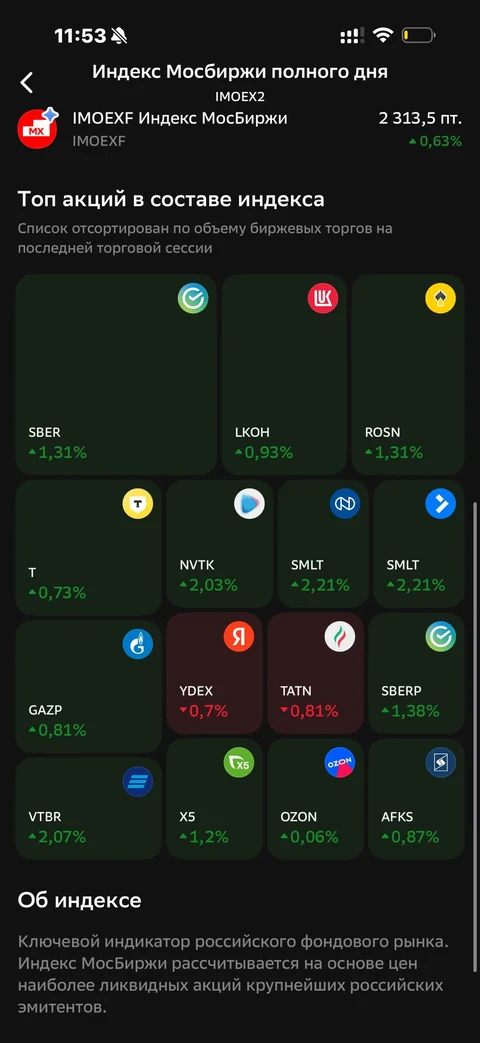The height and width of the screenshot is (1043, 480).
Task: View the VTBR stock tile
Action: coord(88,808)
